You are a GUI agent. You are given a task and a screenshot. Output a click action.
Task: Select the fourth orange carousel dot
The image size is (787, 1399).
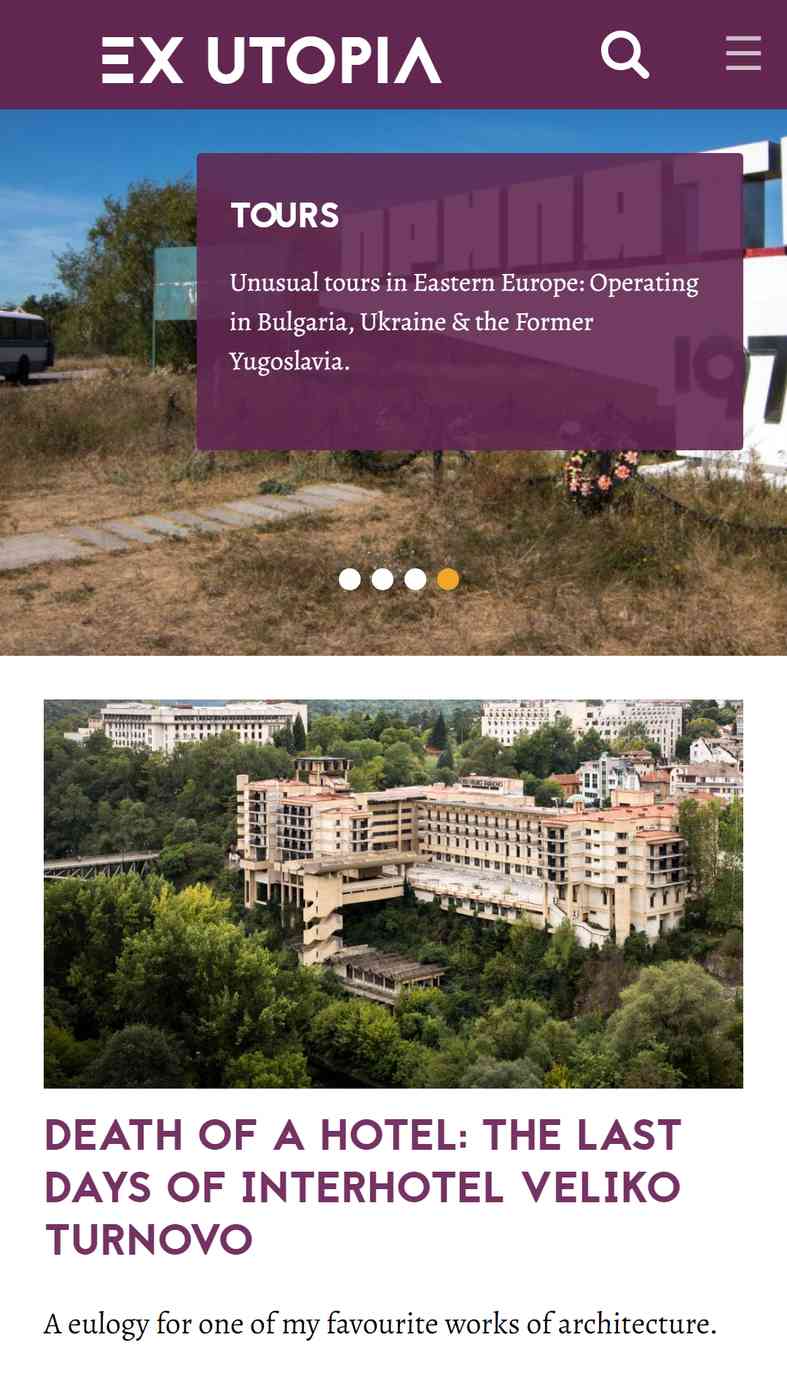(x=448, y=579)
